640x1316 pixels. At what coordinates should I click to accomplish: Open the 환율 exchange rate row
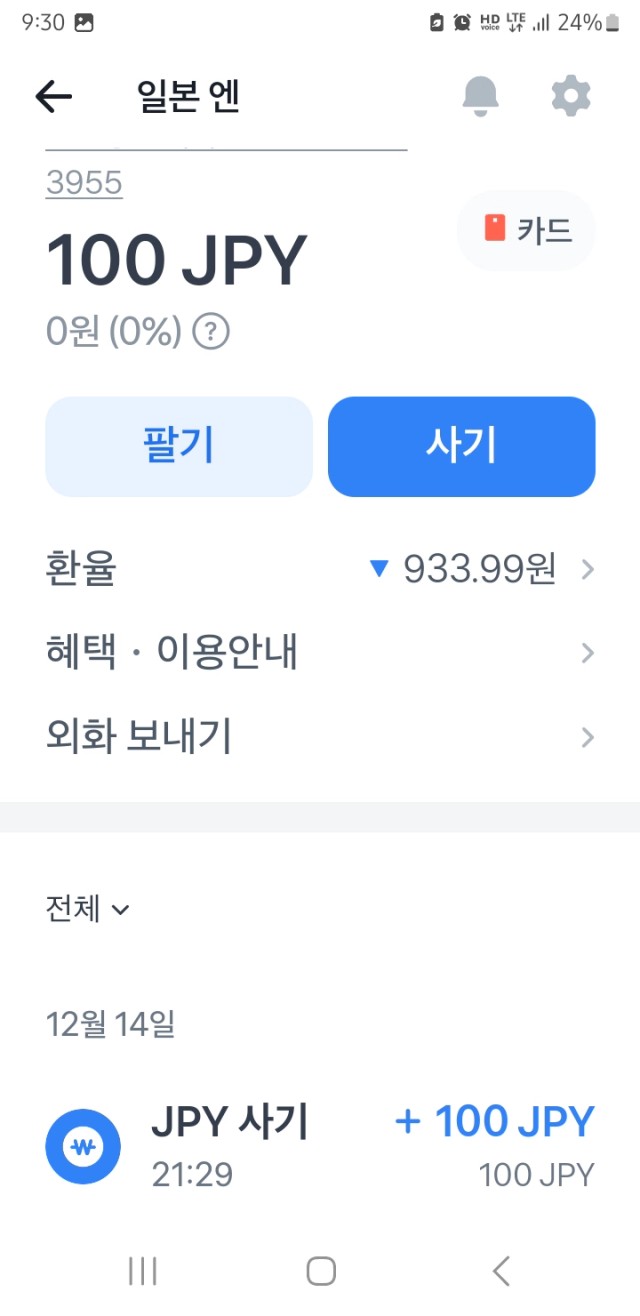pyautogui.click(x=320, y=569)
